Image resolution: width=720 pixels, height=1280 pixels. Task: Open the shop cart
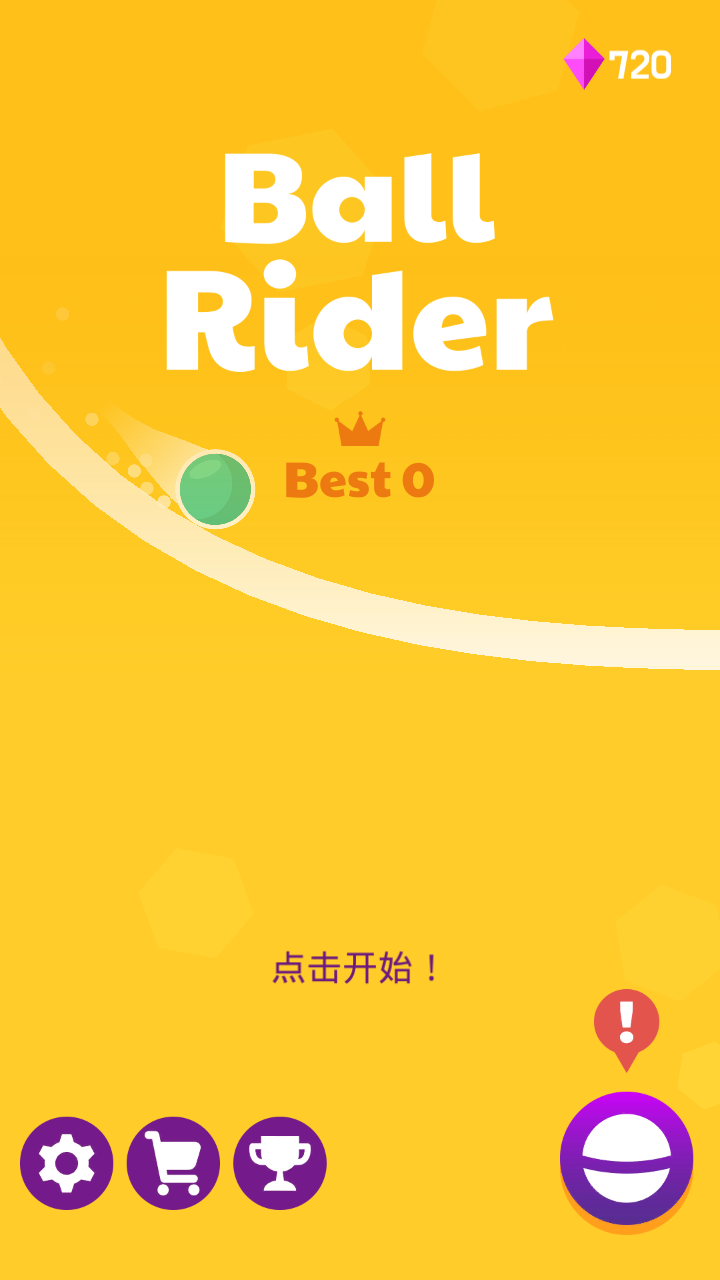(x=173, y=1163)
